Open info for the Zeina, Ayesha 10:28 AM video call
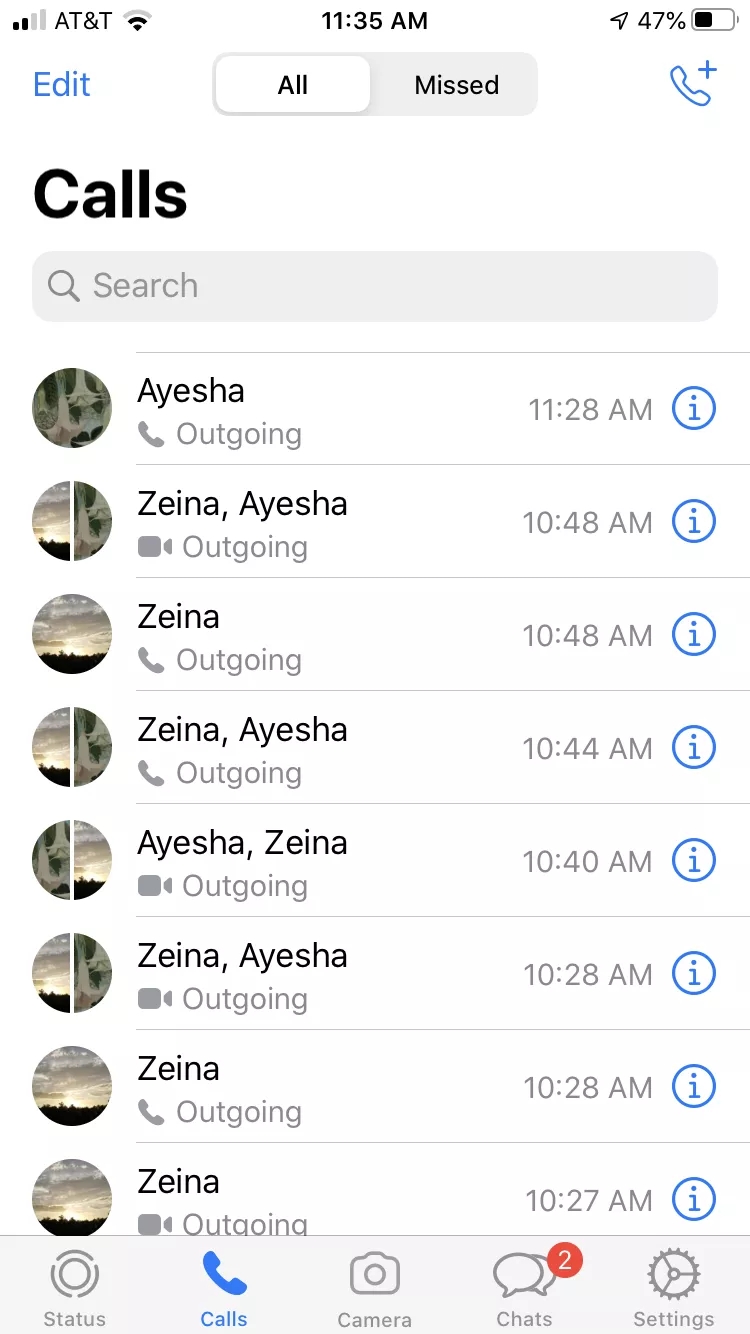750x1334 pixels. coord(694,973)
